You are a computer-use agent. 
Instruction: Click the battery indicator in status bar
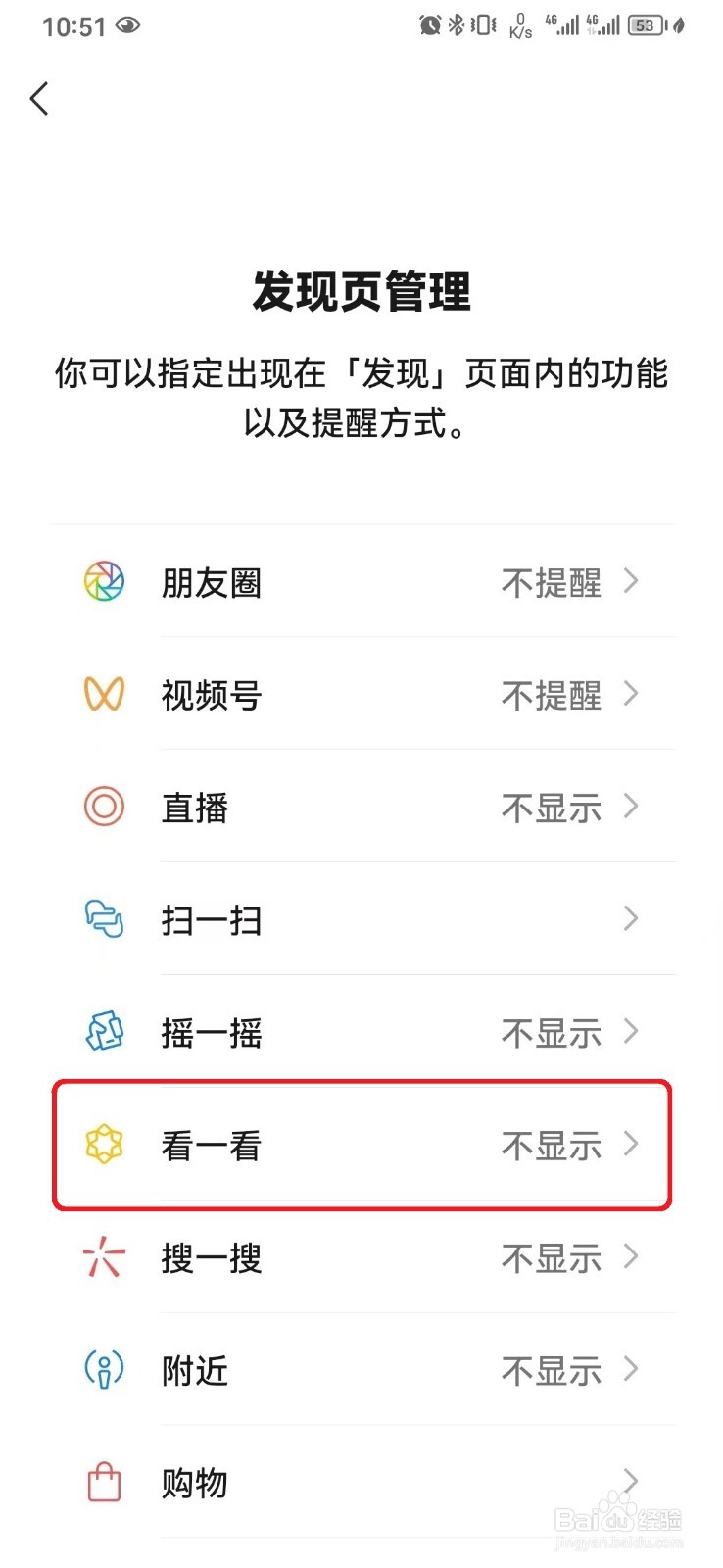tap(644, 26)
